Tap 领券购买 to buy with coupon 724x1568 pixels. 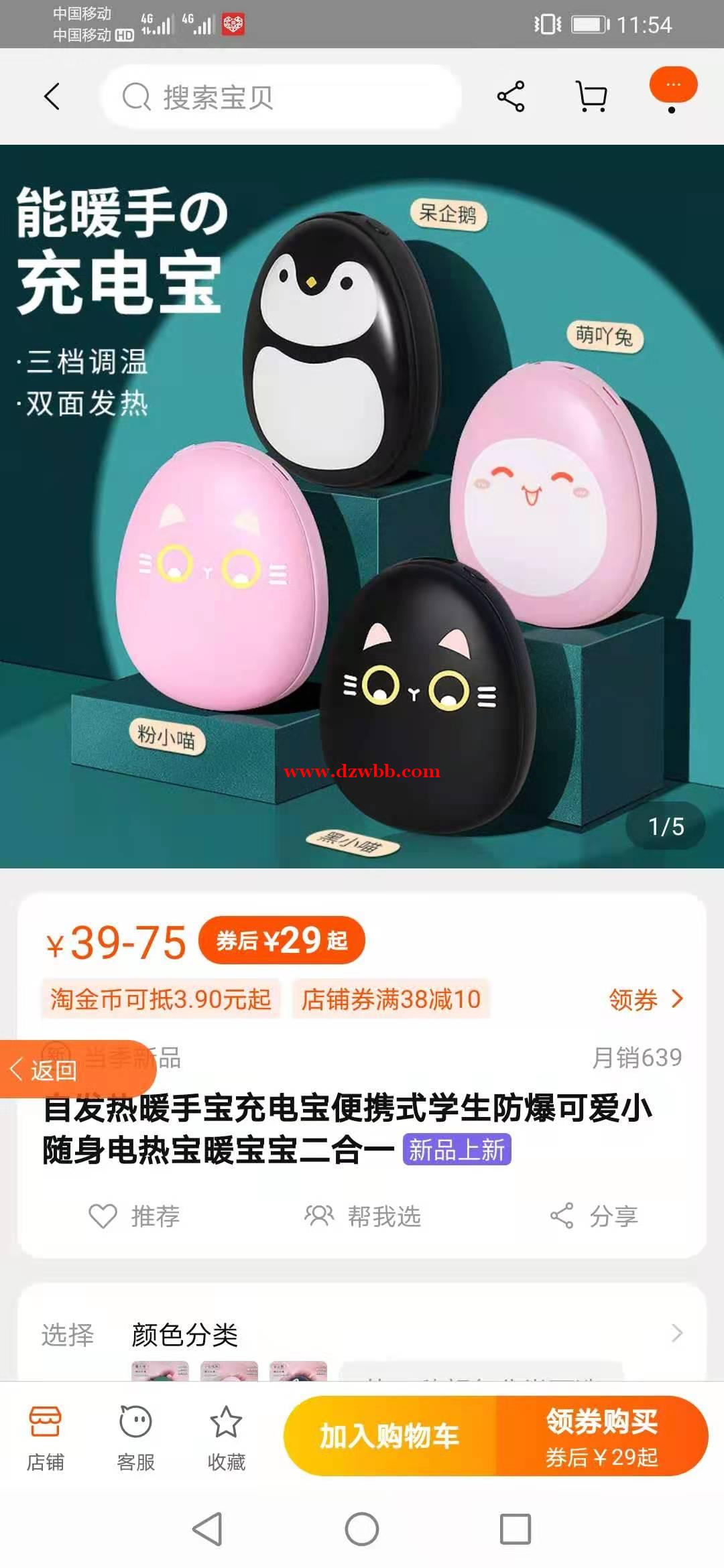point(601,1436)
